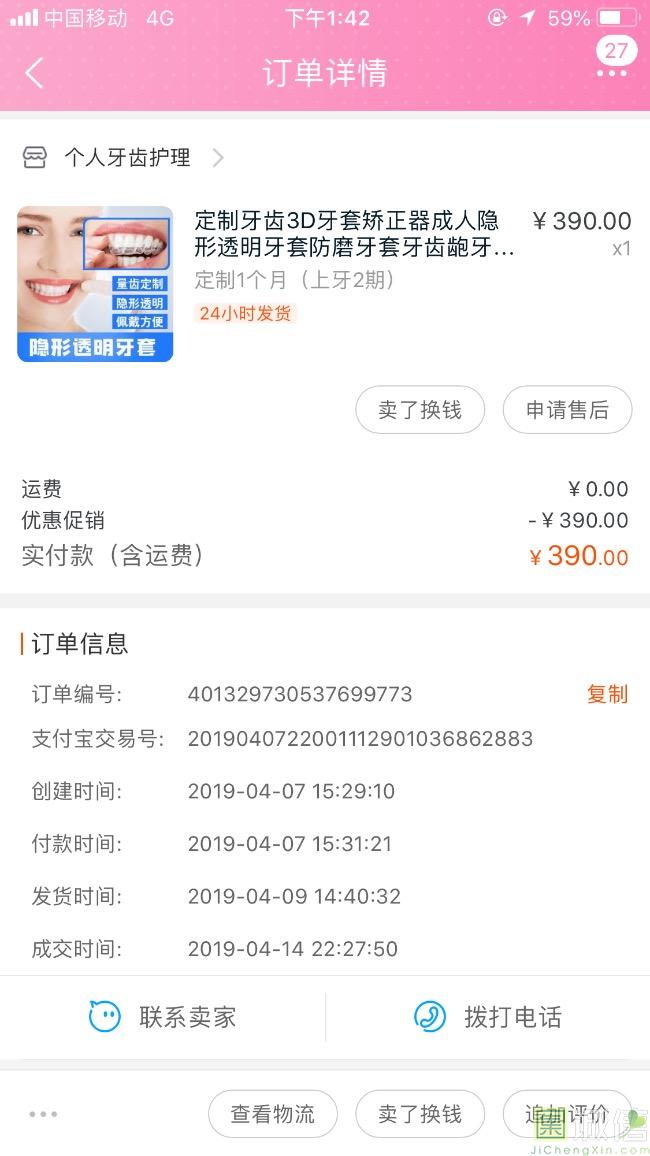
Task: Call the seller using 拨打电话
Action: click(x=488, y=1017)
